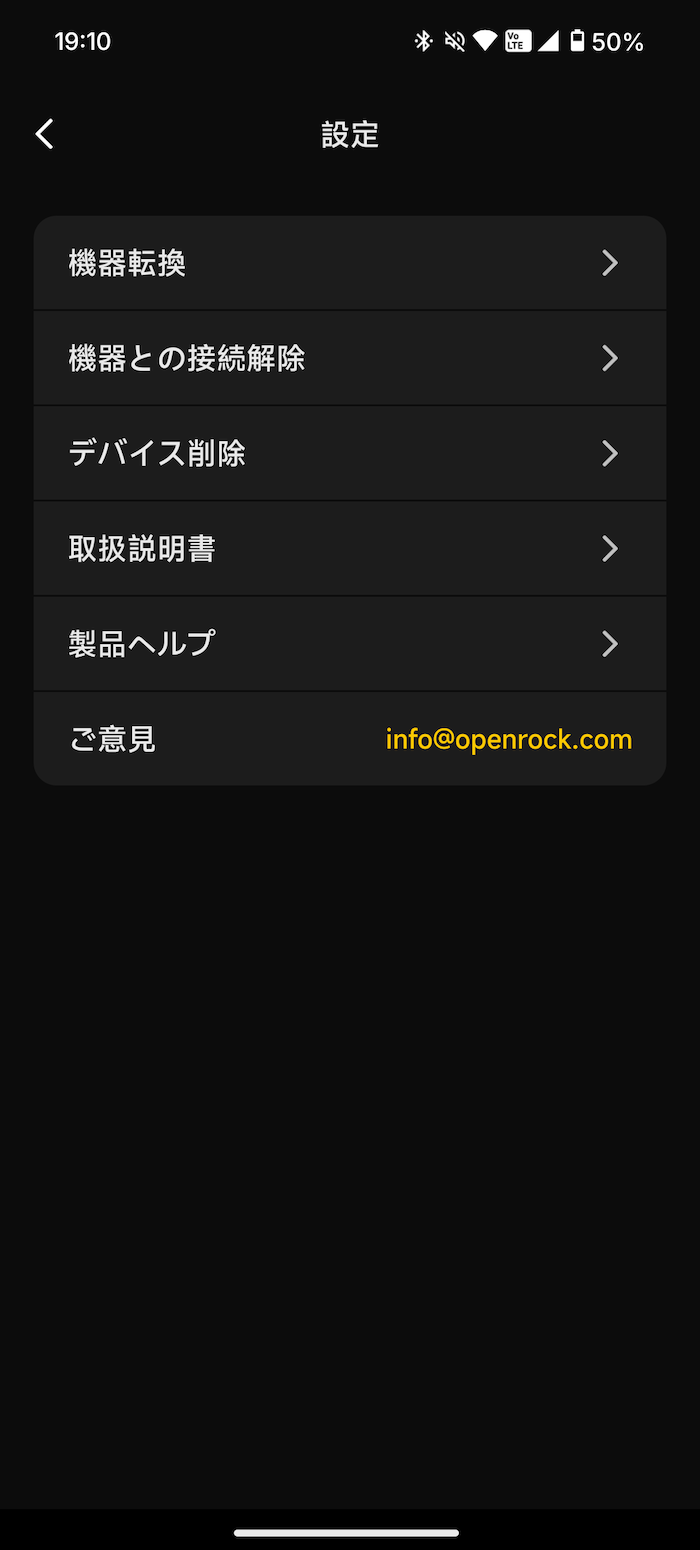Tap the info@openrock.com email link
700x1550 pixels.
pyautogui.click(x=509, y=740)
